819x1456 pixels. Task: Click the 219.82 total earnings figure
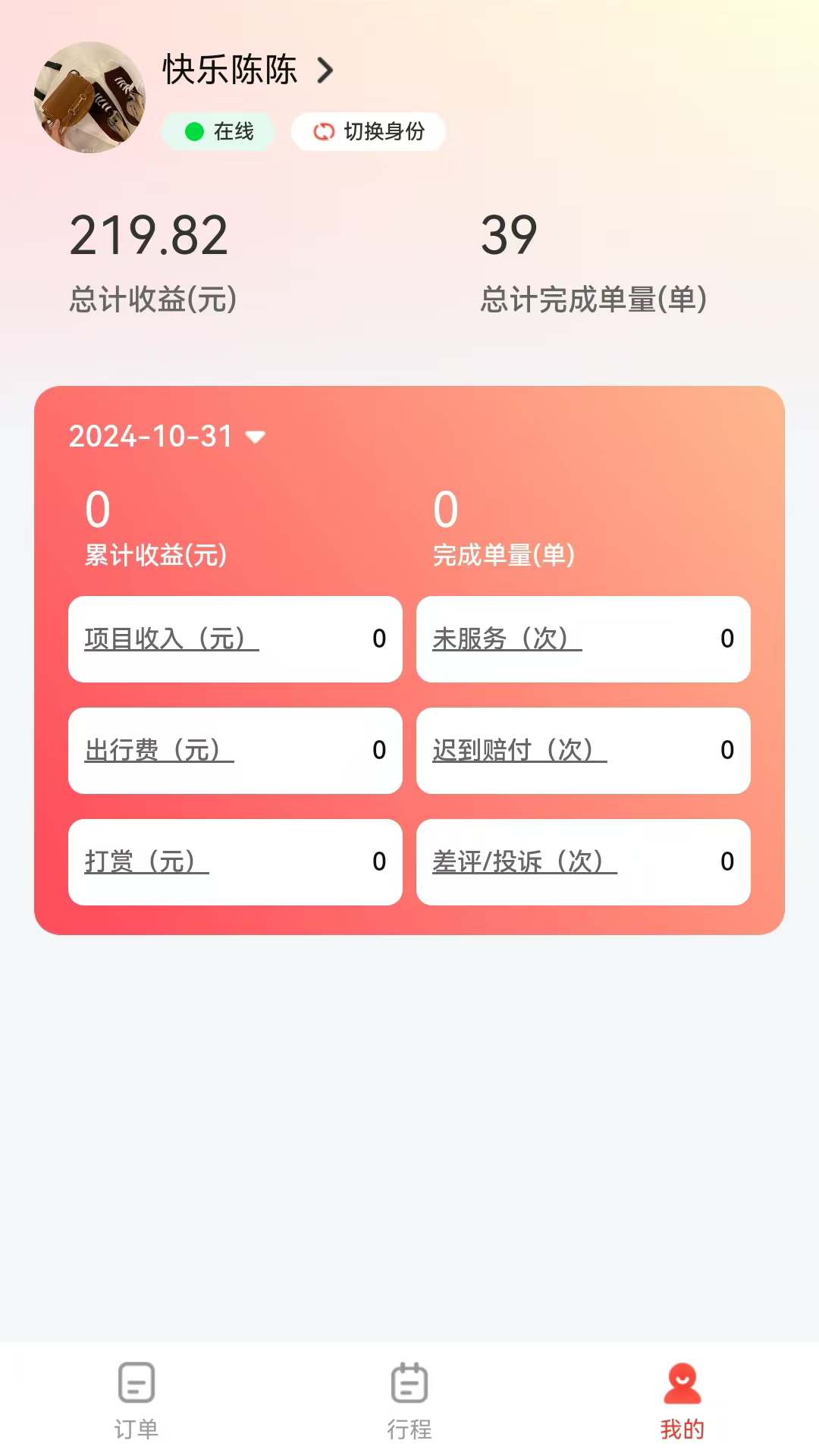149,235
